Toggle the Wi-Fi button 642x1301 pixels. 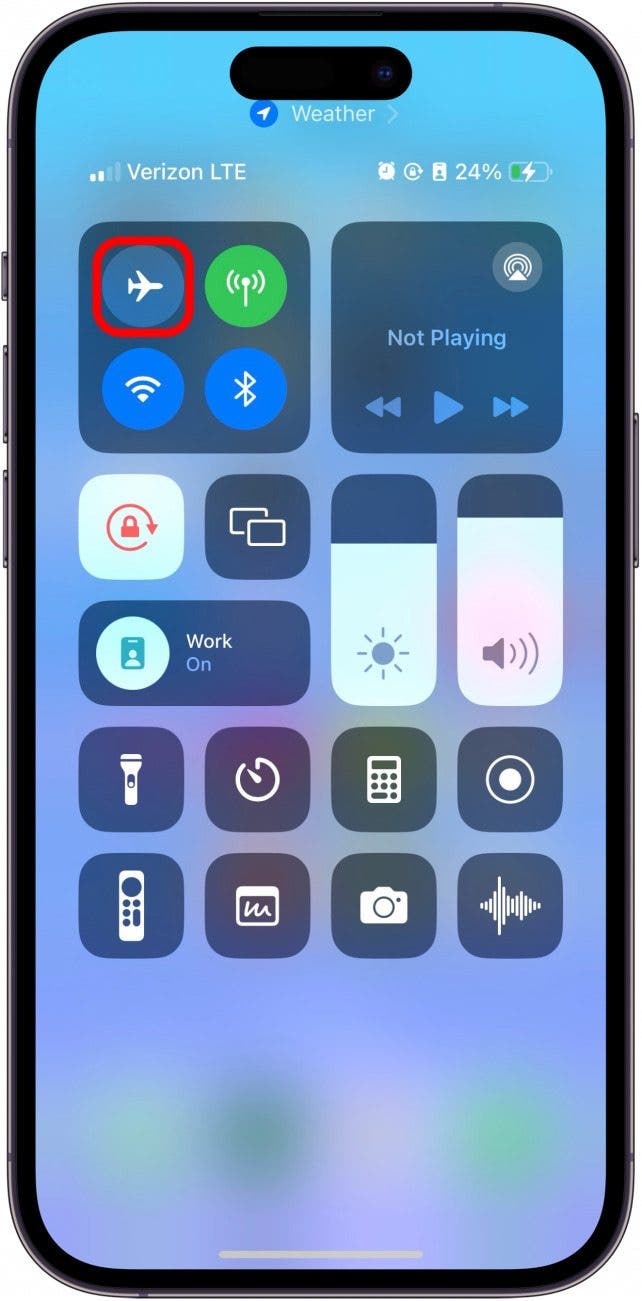tap(143, 389)
